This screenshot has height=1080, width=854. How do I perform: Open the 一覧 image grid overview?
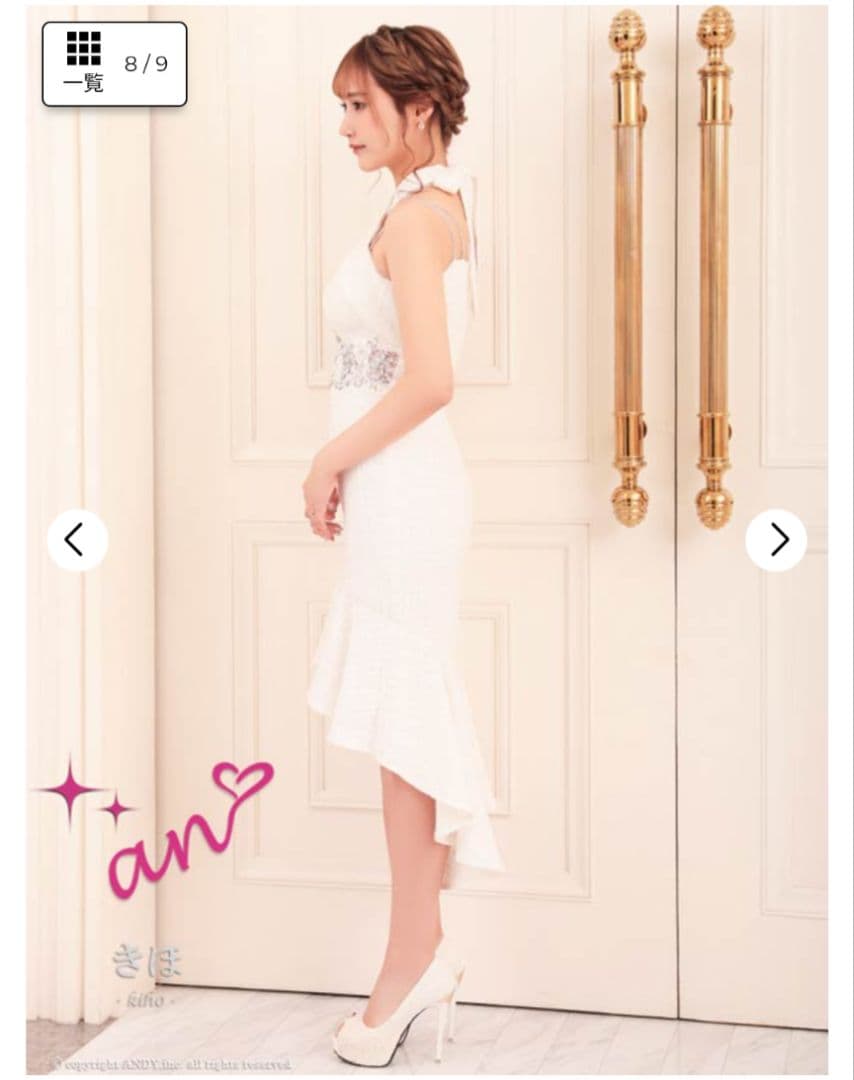(85, 63)
